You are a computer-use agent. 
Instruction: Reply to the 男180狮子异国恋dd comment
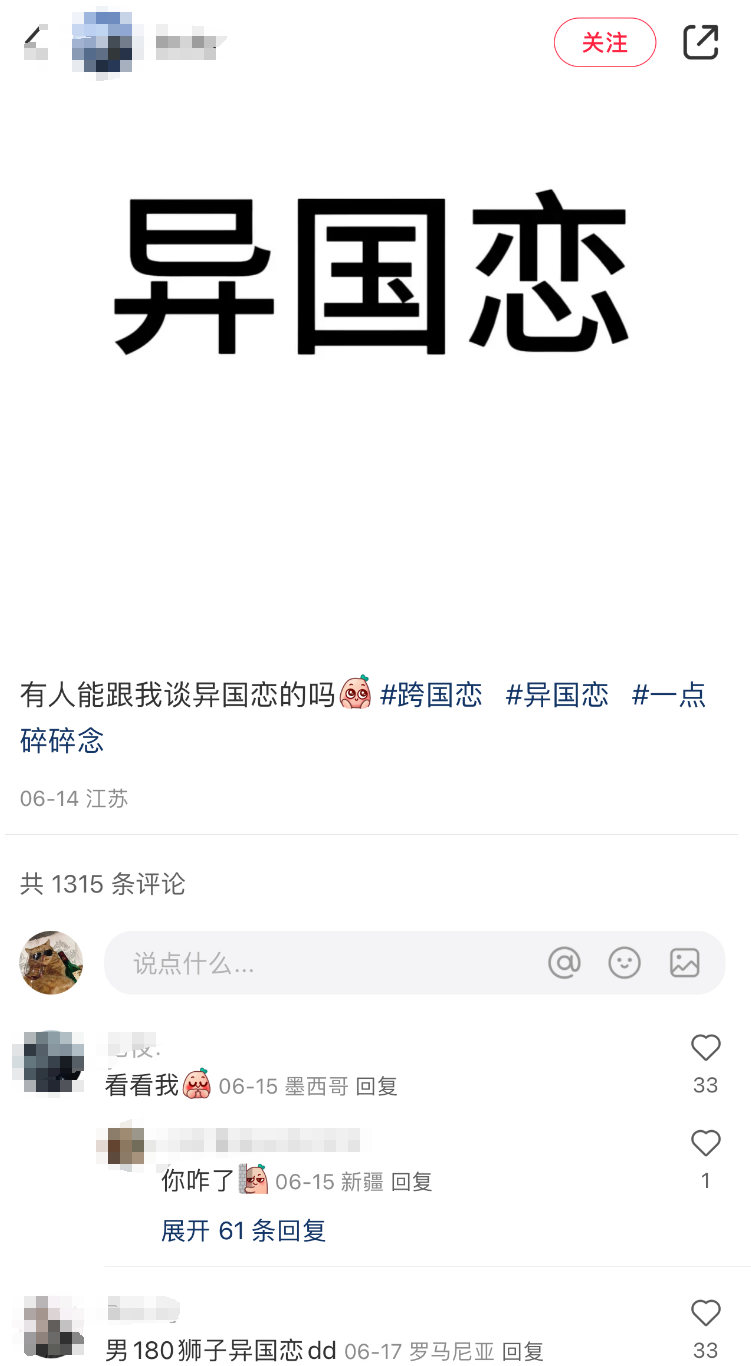523,1352
